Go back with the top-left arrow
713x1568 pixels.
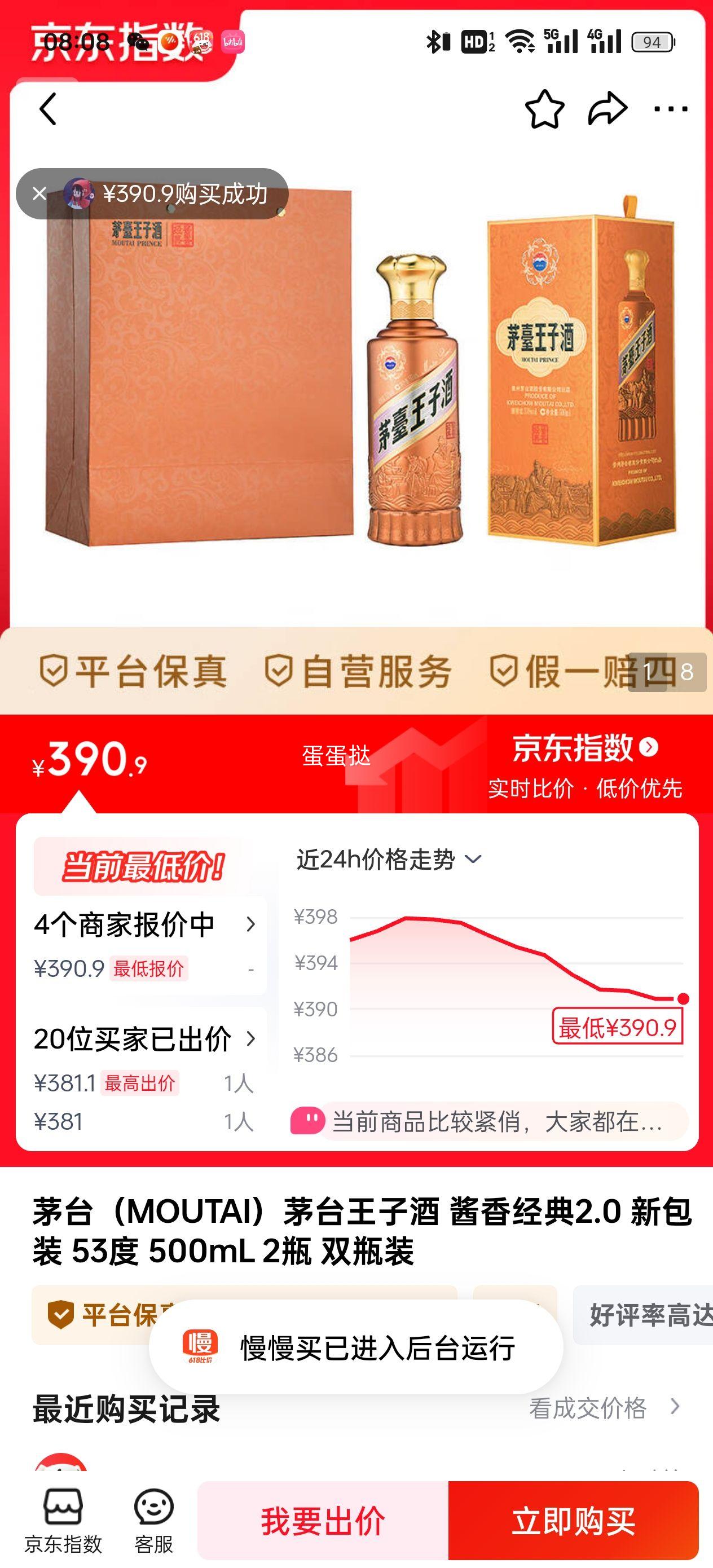[48, 109]
